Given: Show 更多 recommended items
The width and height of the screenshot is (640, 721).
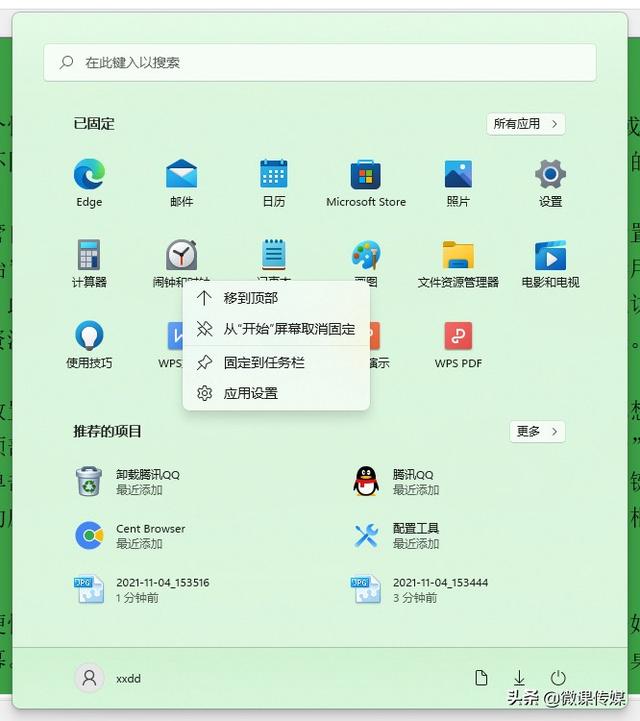Looking at the screenshot, I should [537, 431].
